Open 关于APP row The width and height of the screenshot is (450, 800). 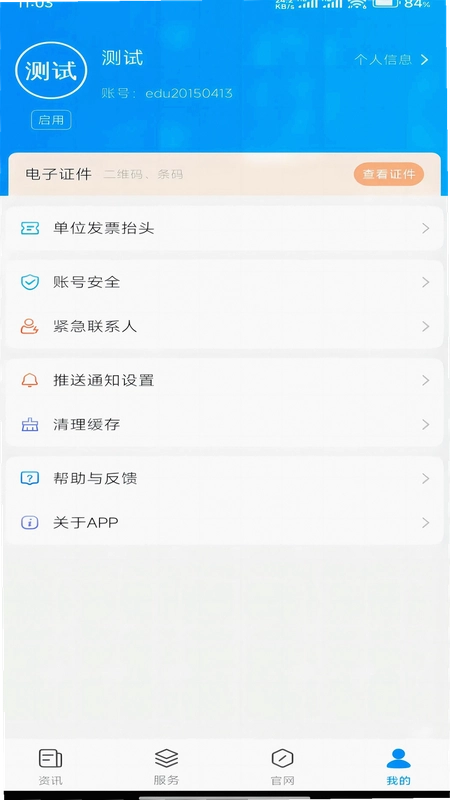click(224, 522)
